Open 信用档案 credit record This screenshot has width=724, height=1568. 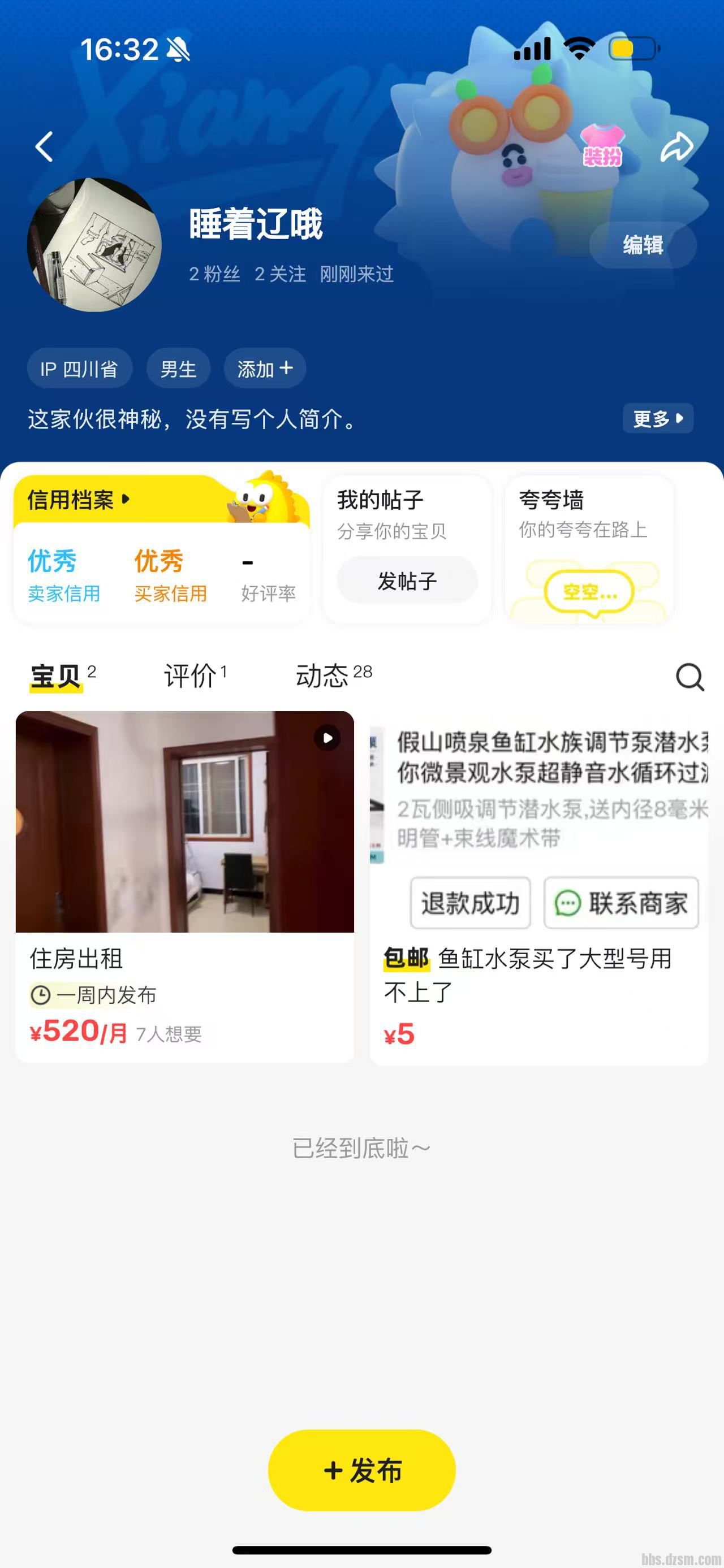click(78, 500)
